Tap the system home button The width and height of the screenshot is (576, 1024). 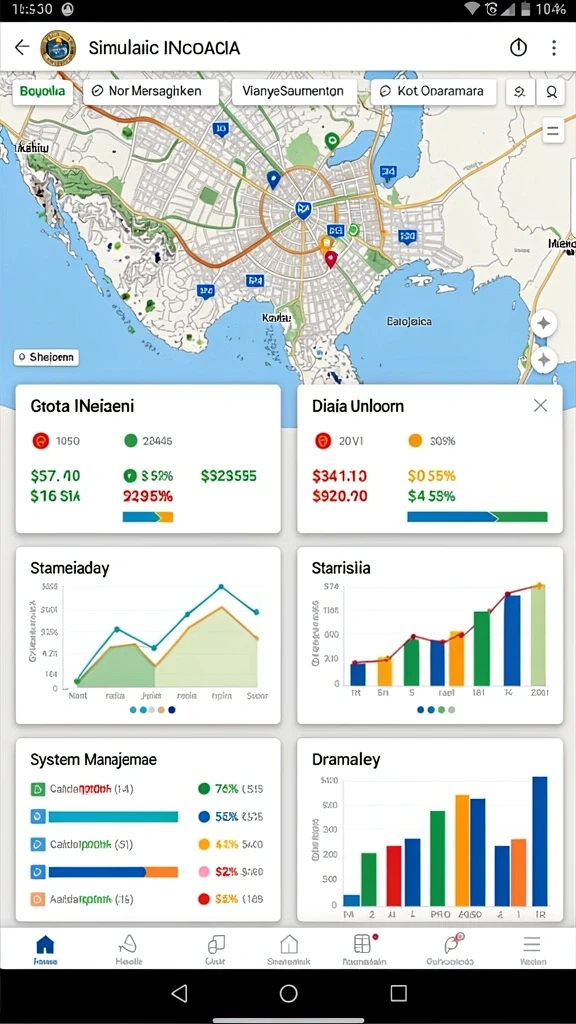(288, 993)
